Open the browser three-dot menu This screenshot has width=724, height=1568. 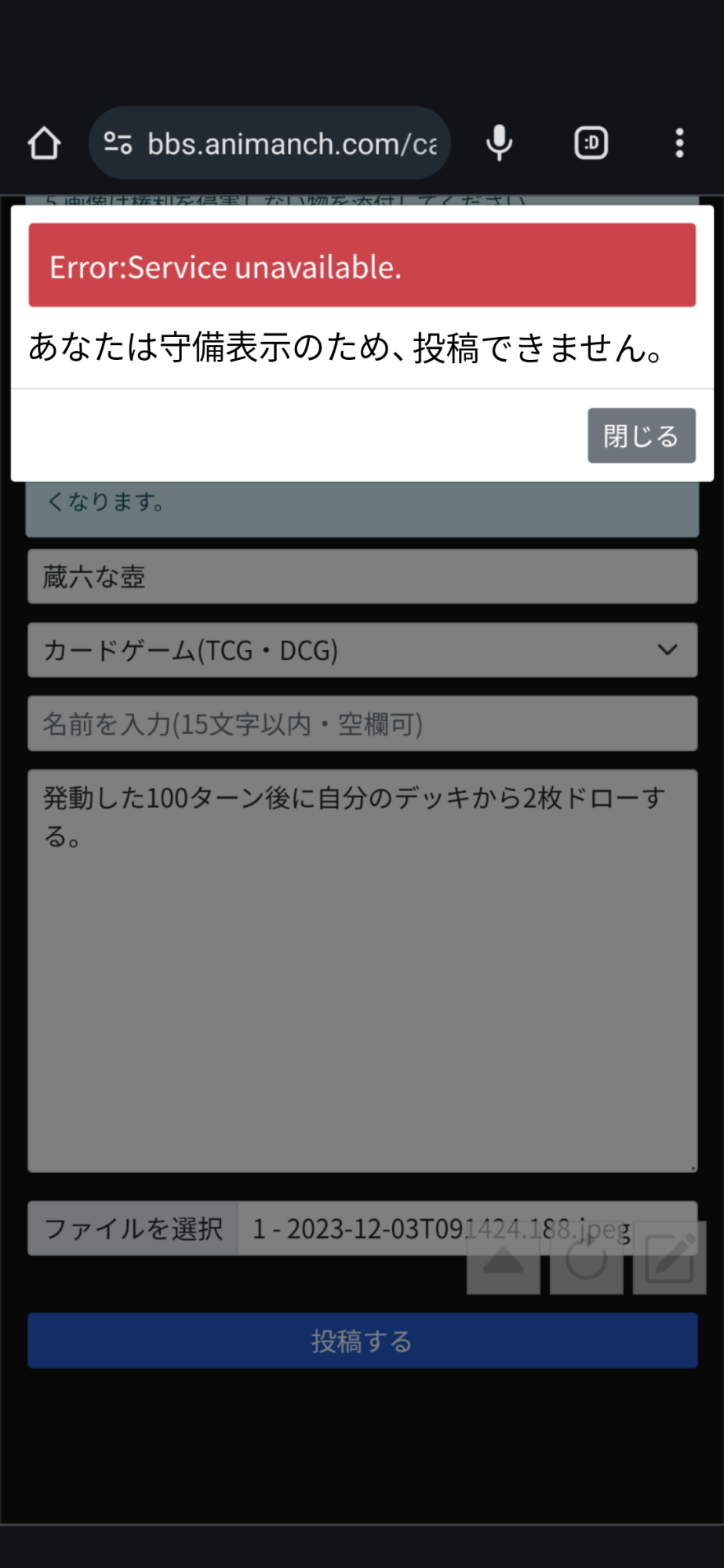(x=679, y=143)
